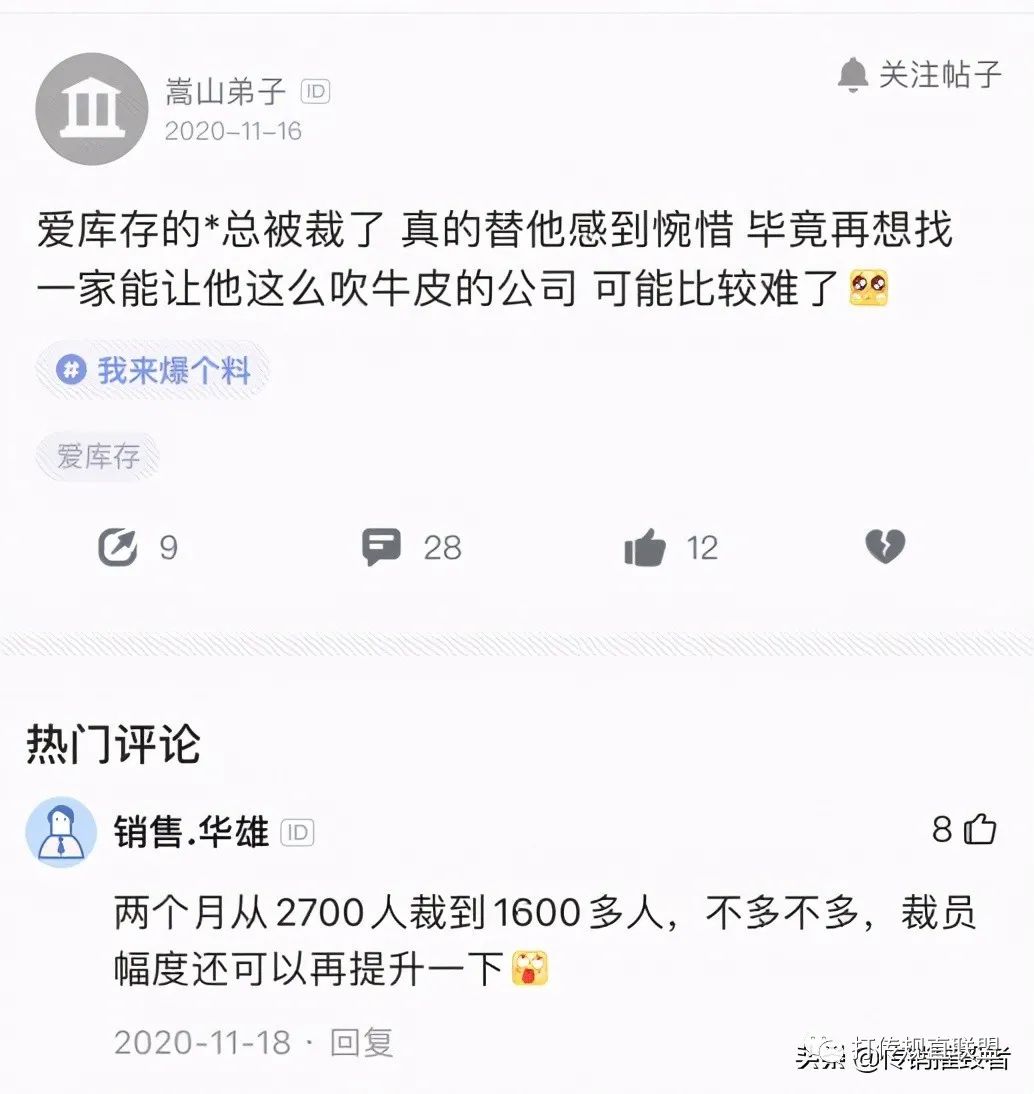
Task: Share the post by 嵩山弟子
Action: point(118,547)
